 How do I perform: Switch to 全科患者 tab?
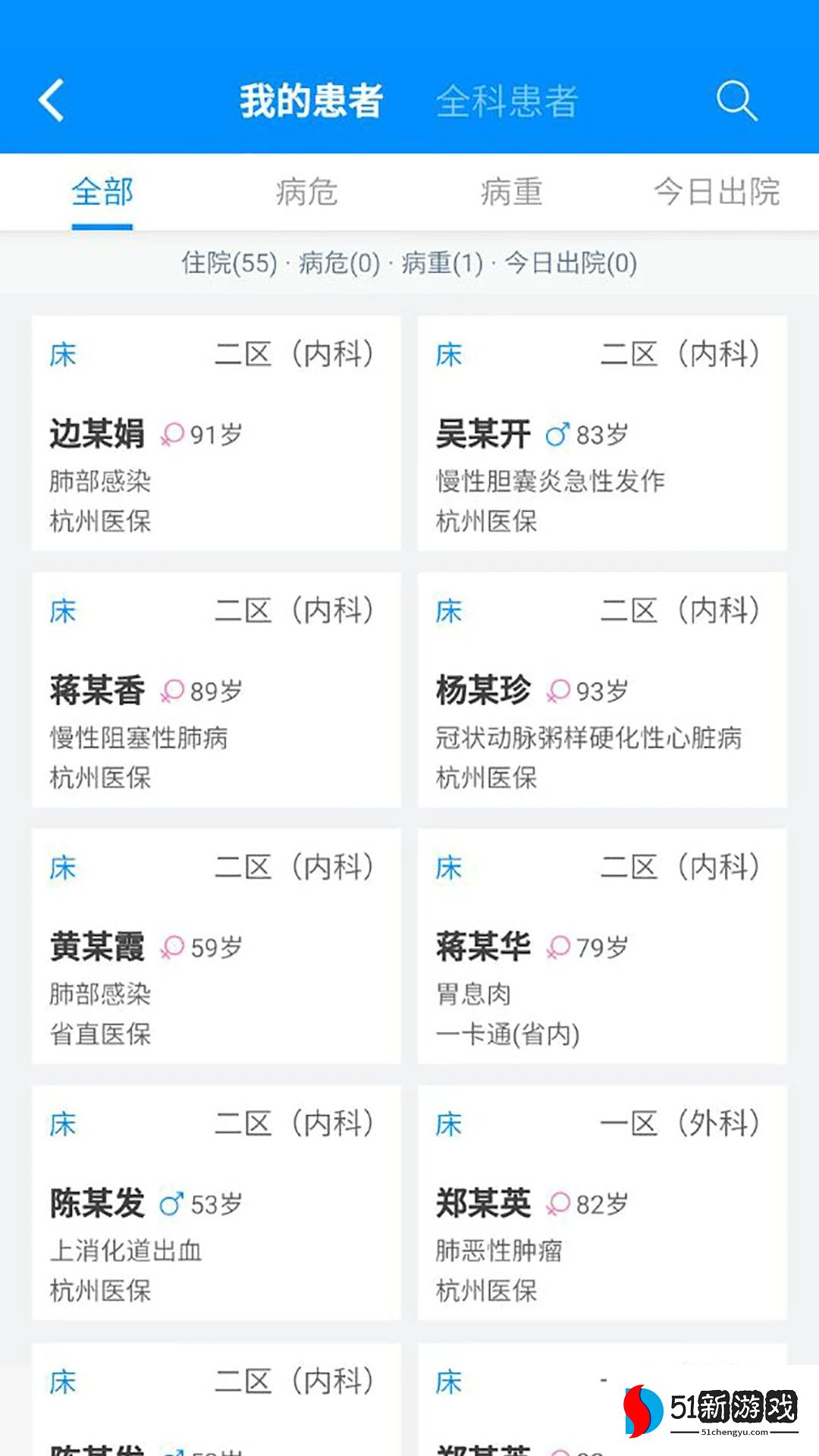click(x=507, y=101)
